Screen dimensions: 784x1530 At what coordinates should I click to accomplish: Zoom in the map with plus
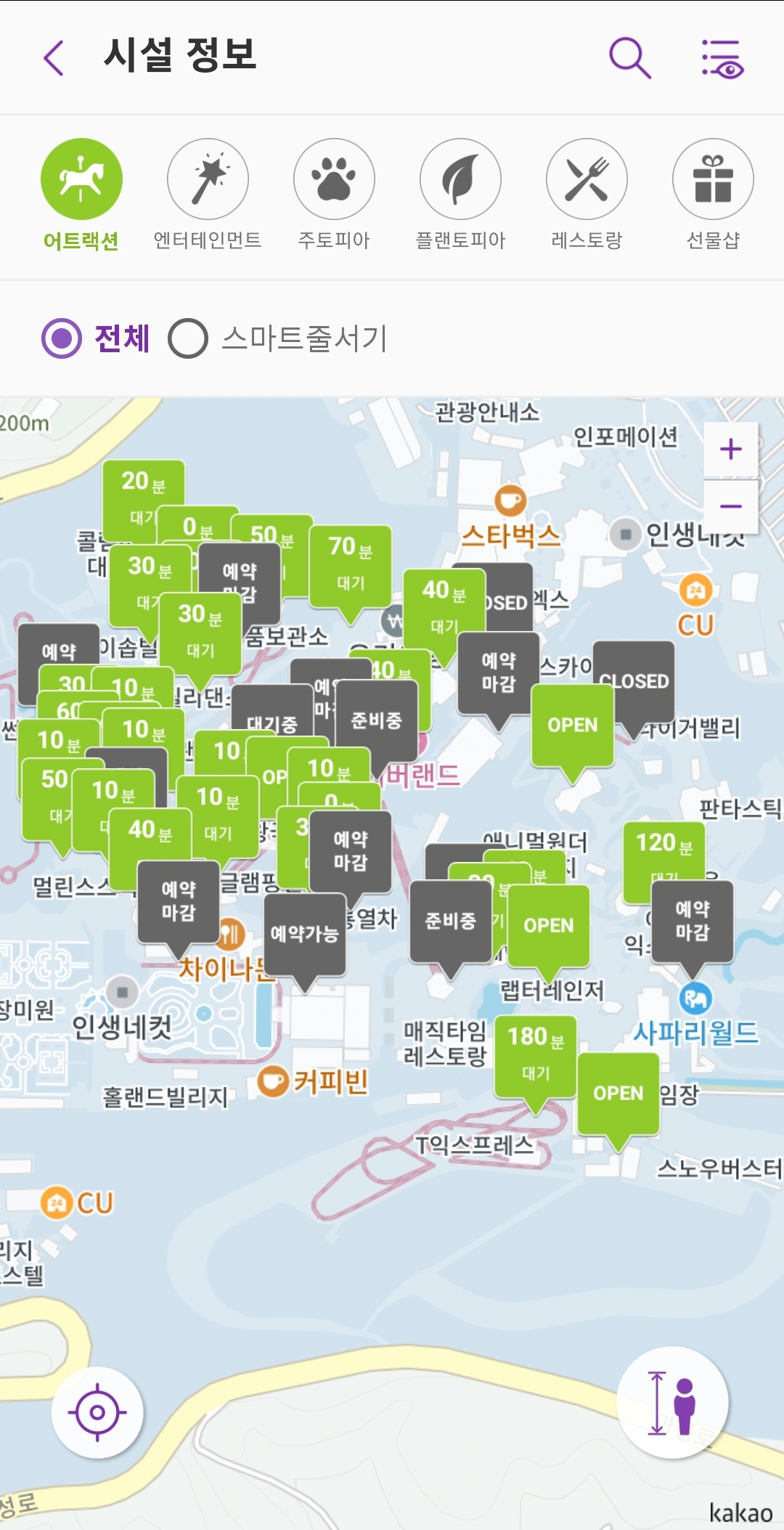coord(731,449)
